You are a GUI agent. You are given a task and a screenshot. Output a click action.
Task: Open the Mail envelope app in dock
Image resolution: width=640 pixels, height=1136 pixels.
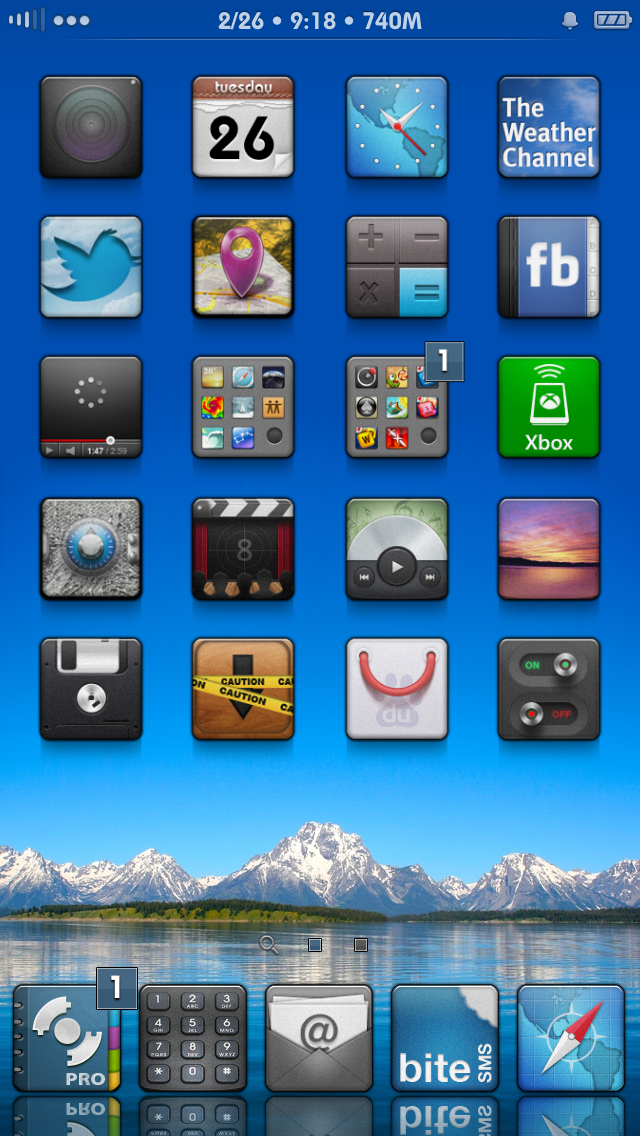click(319, 1037)
